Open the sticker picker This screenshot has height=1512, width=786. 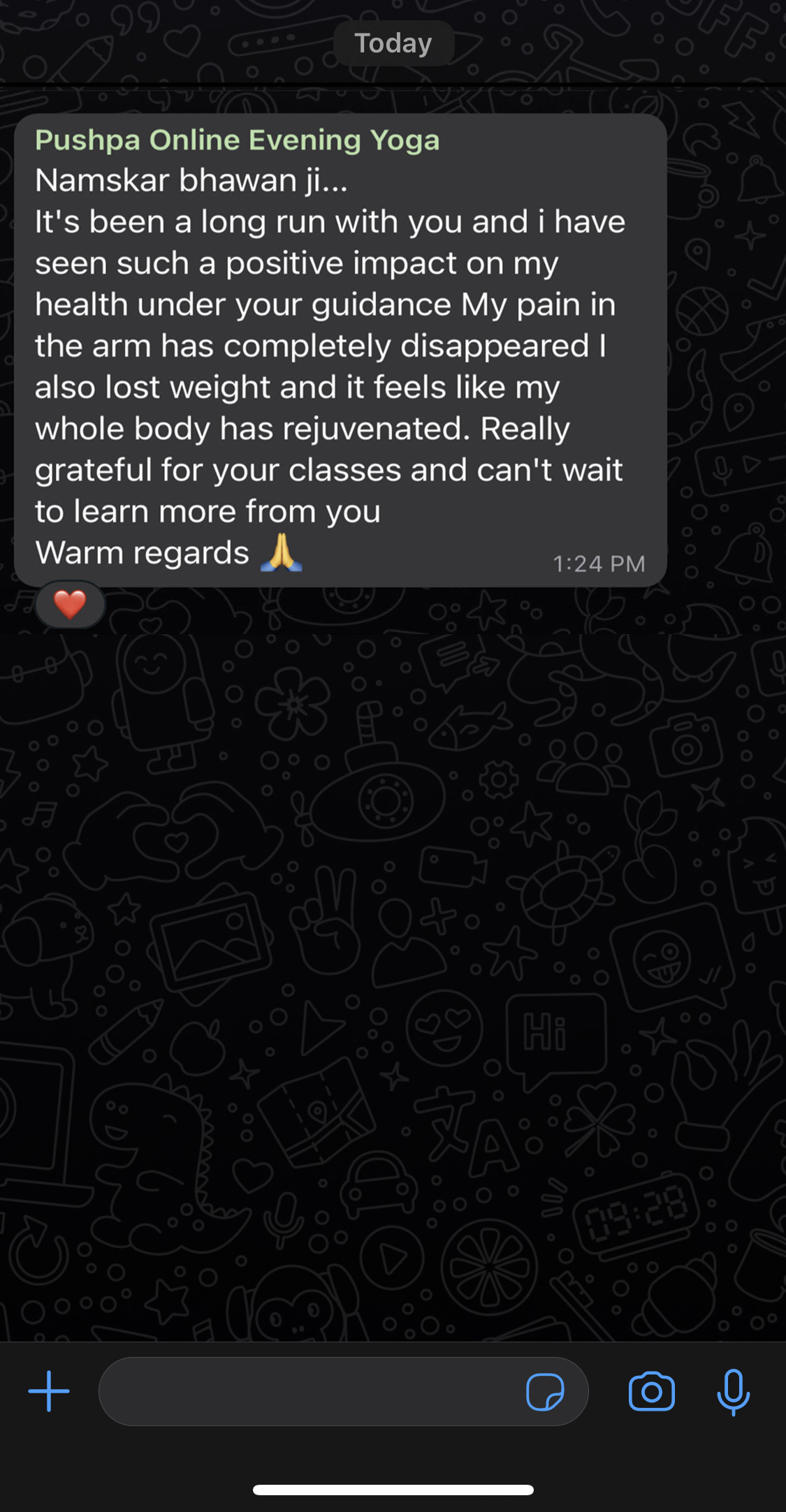[545, 1392]
